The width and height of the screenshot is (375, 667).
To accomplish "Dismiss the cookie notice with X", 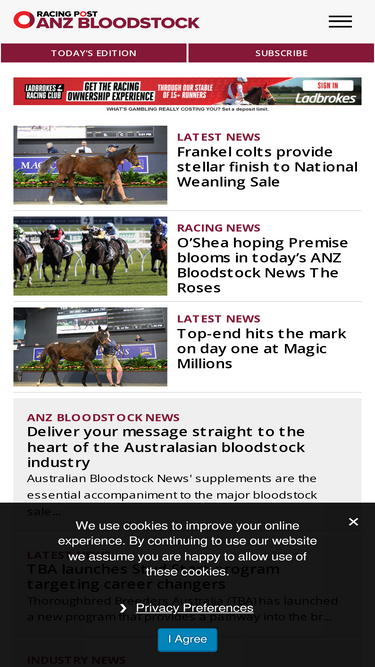I will click(353, 522).
